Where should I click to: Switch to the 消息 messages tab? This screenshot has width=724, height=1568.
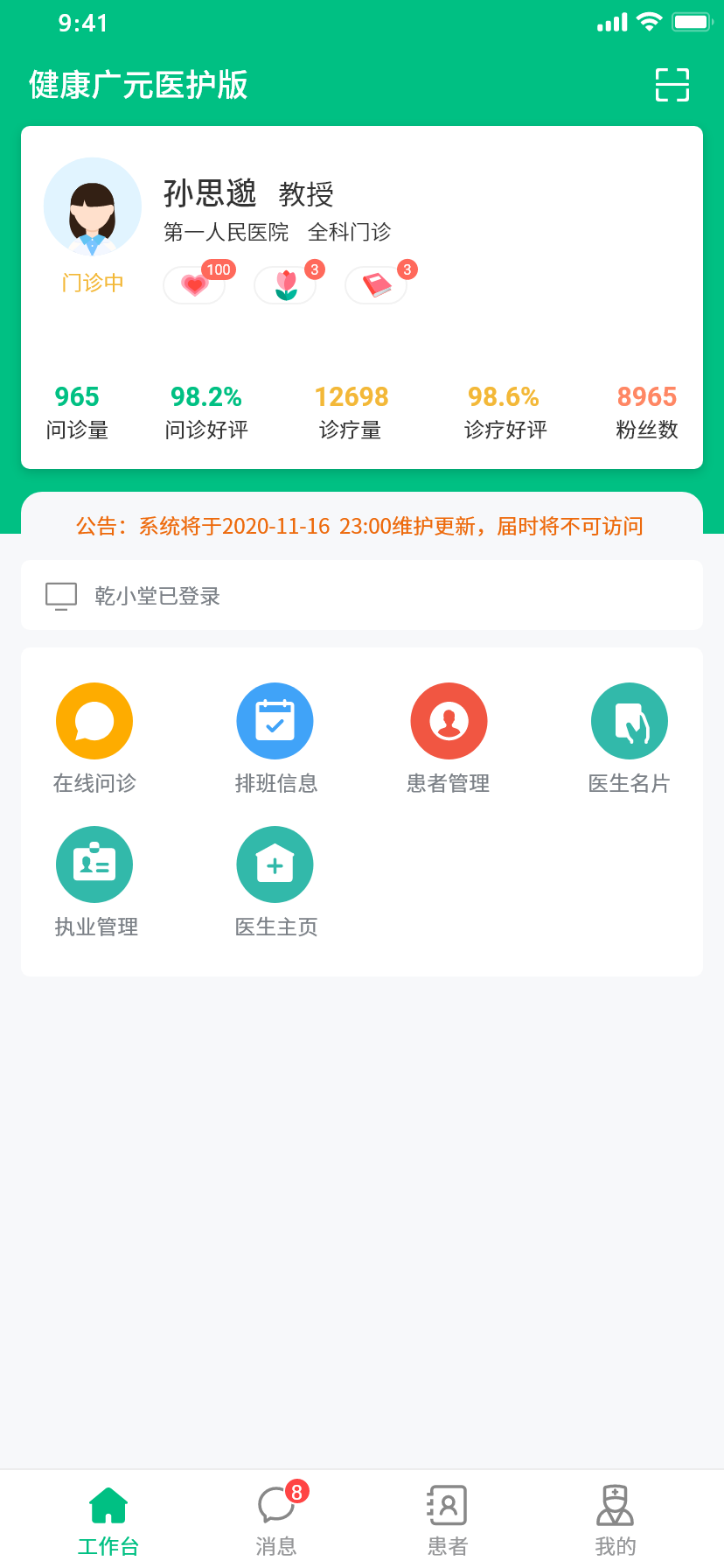pos(276,1520)
